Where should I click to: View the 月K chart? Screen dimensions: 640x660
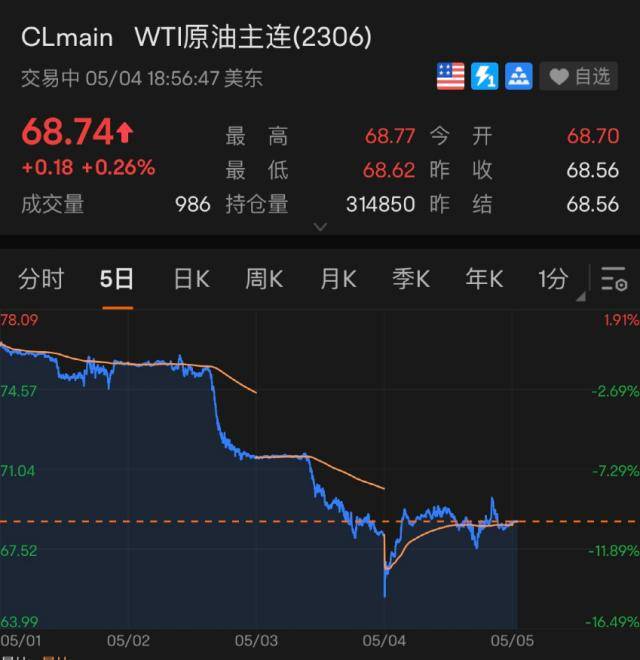(x=338, y=279)
